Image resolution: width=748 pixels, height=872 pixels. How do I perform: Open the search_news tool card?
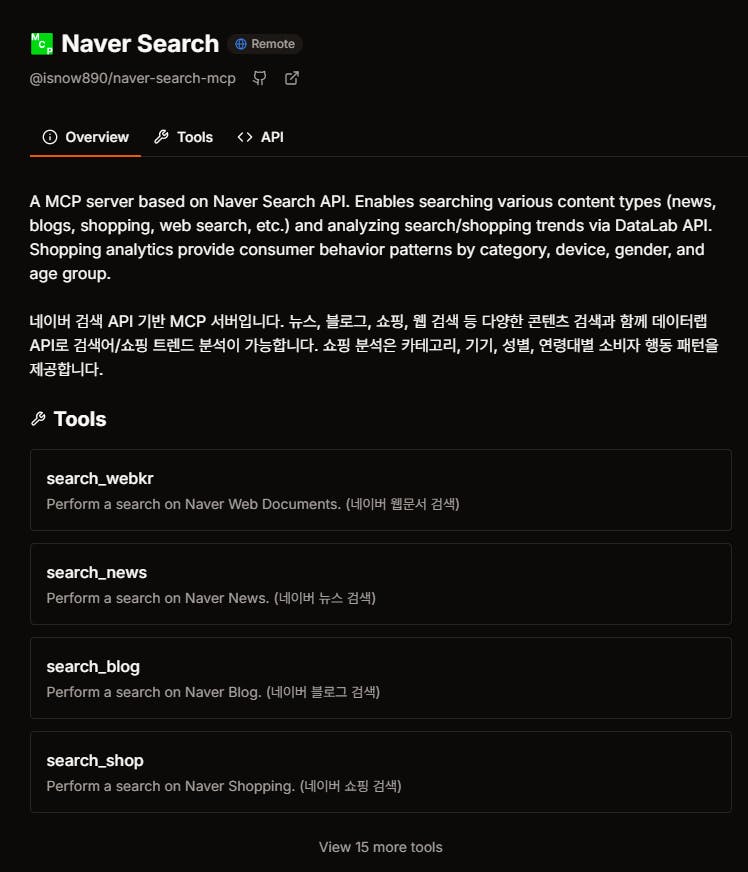point(380,584)
